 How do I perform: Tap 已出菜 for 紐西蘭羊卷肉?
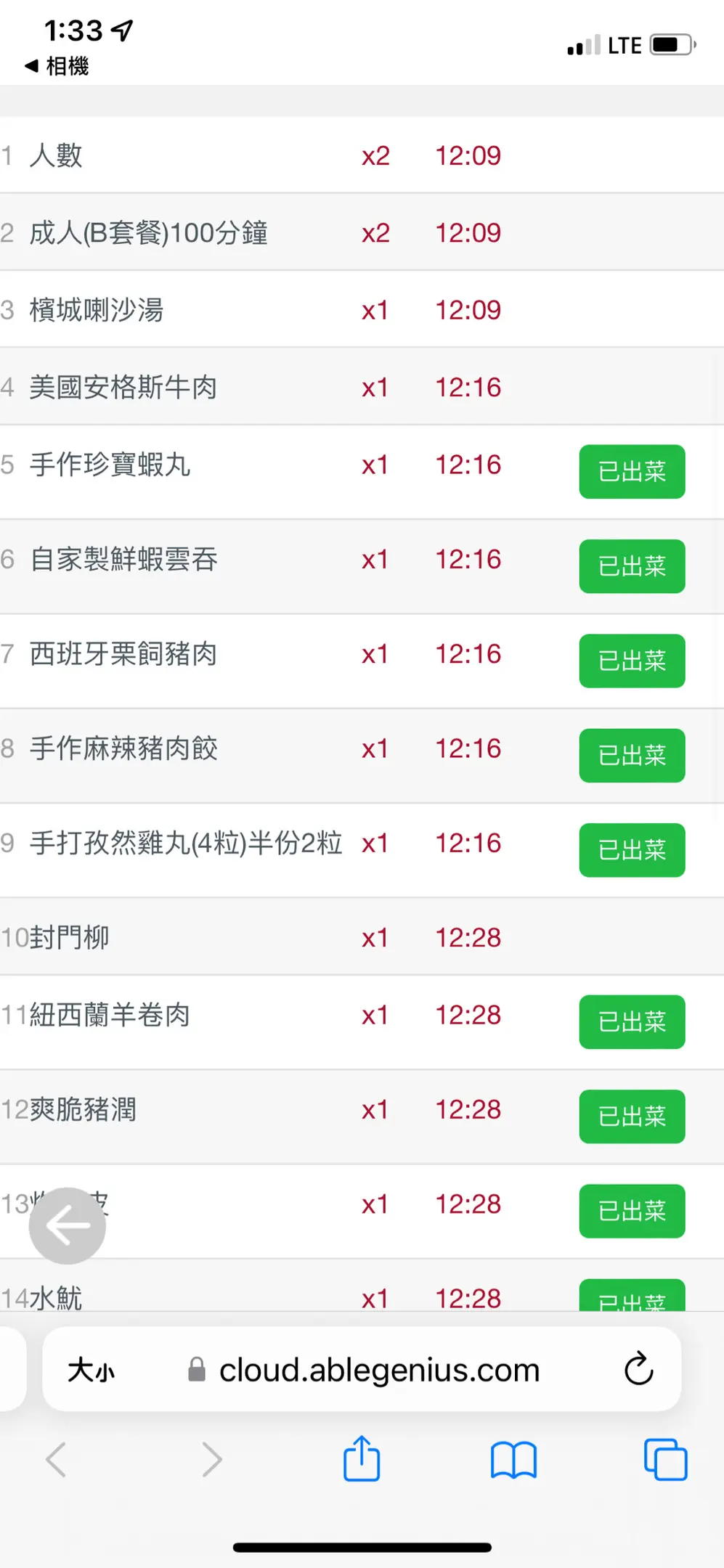click(632, 1021)
